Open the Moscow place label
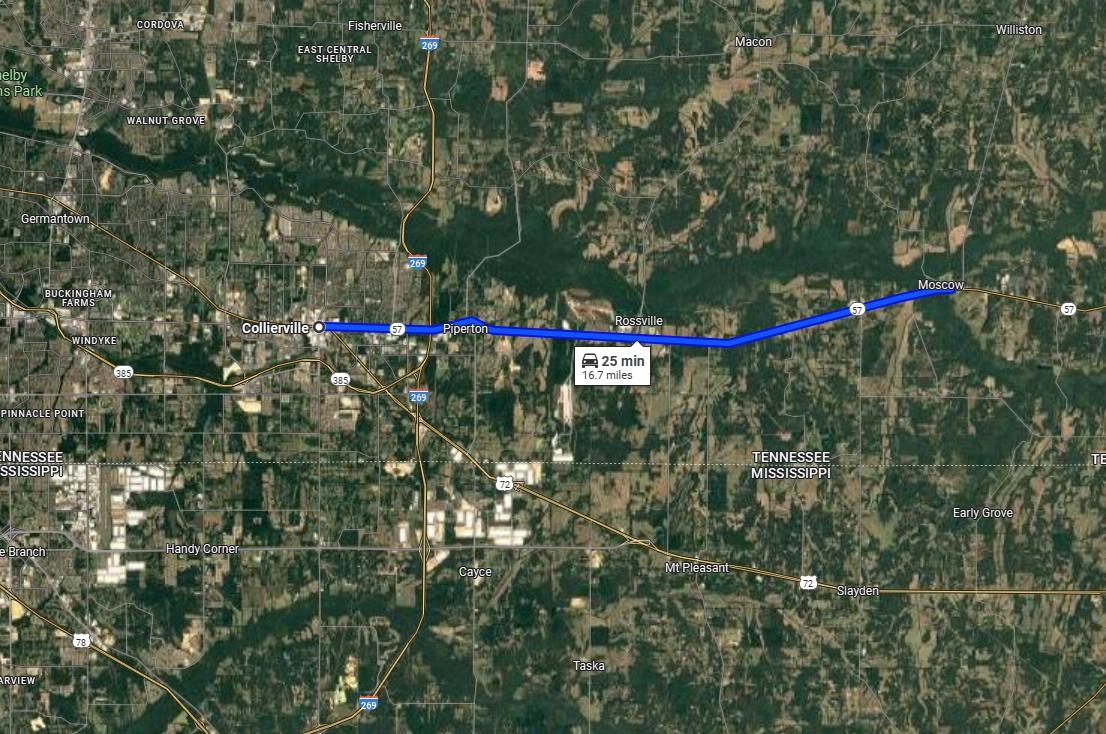1106x734 pixels. click(x=940, y=285)
